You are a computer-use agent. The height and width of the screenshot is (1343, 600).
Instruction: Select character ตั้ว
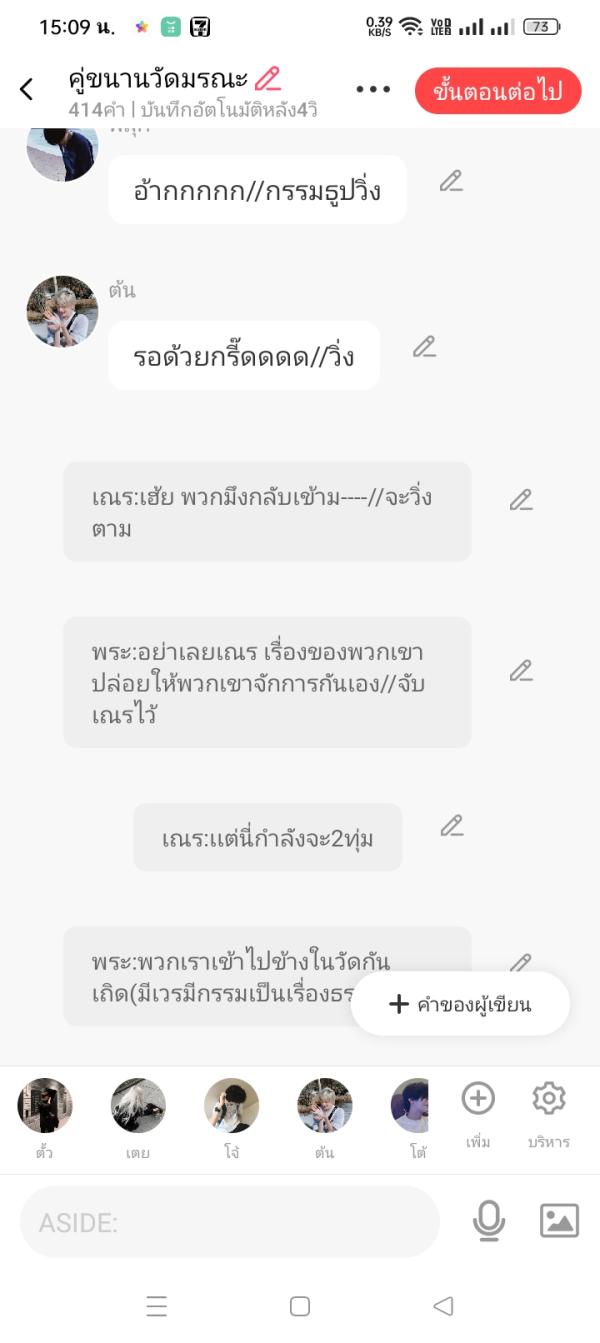coord(45,1106)
